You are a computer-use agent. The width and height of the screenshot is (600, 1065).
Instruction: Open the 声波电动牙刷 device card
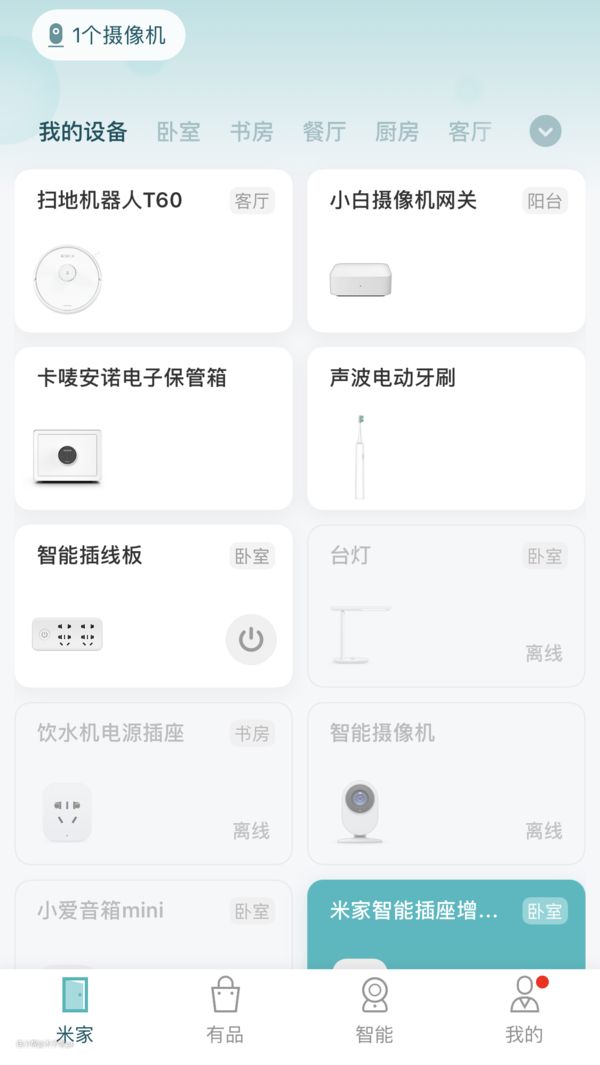point(445,428)
